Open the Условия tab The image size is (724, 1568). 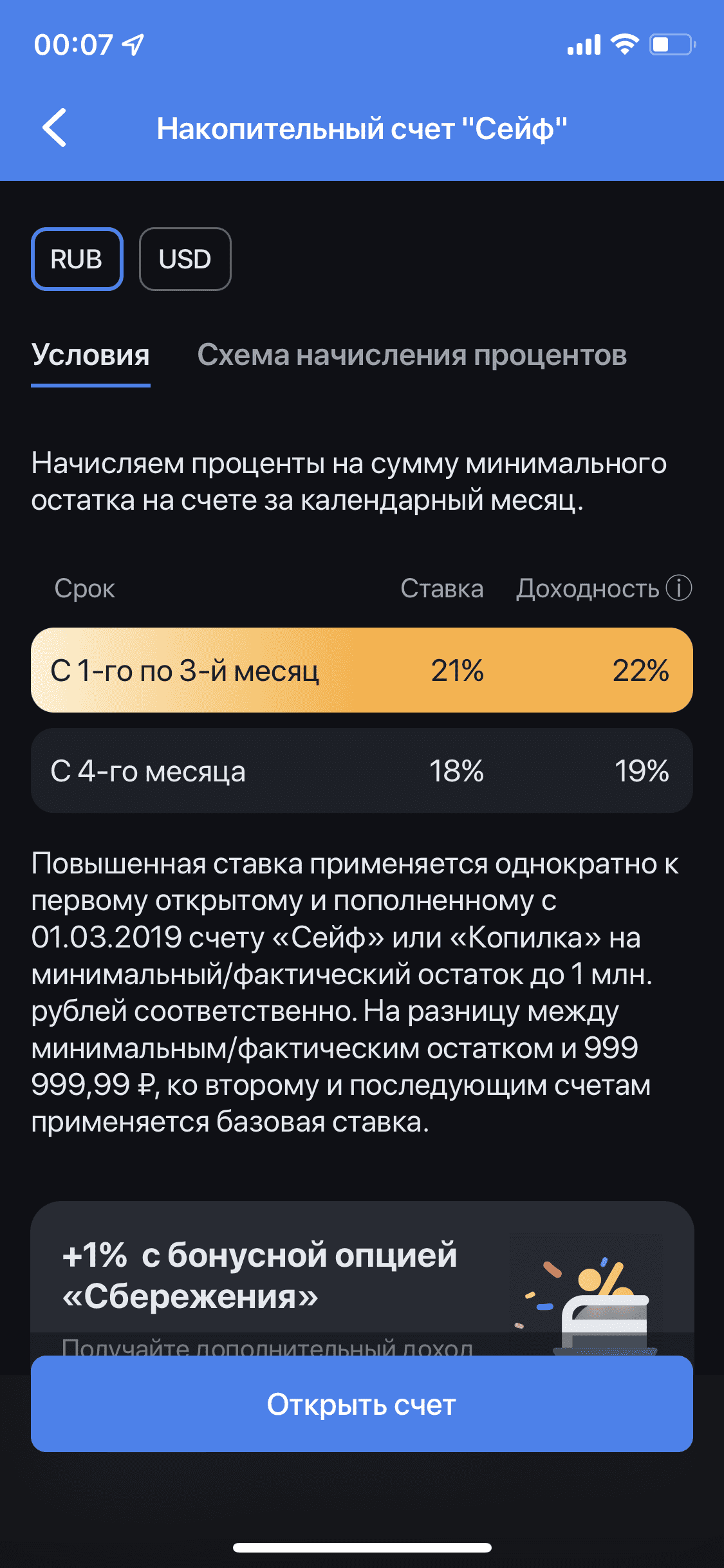(x=91, y=355)
